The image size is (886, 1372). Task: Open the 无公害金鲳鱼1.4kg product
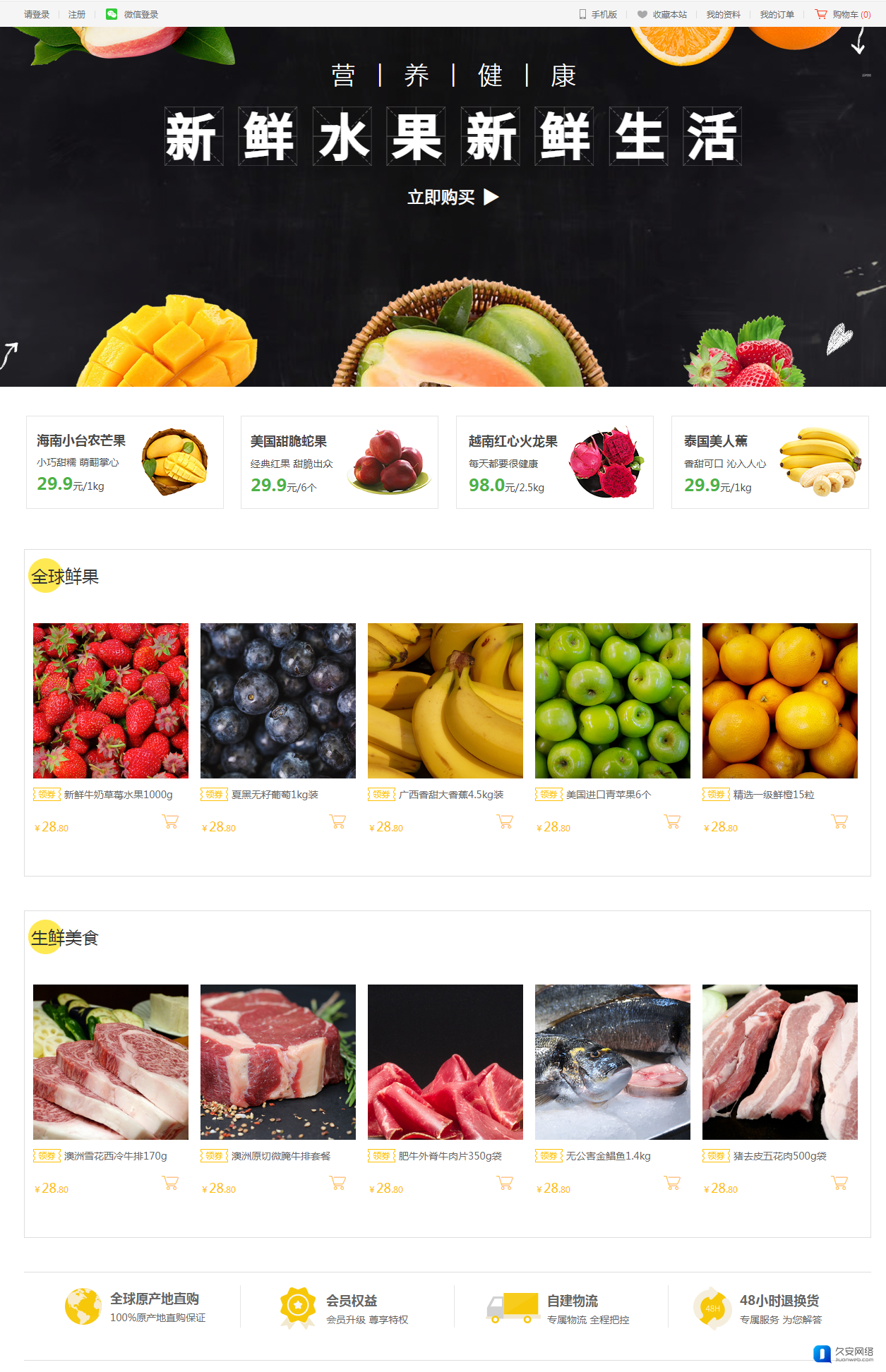pyautogui.click(x=608, y=1156)
